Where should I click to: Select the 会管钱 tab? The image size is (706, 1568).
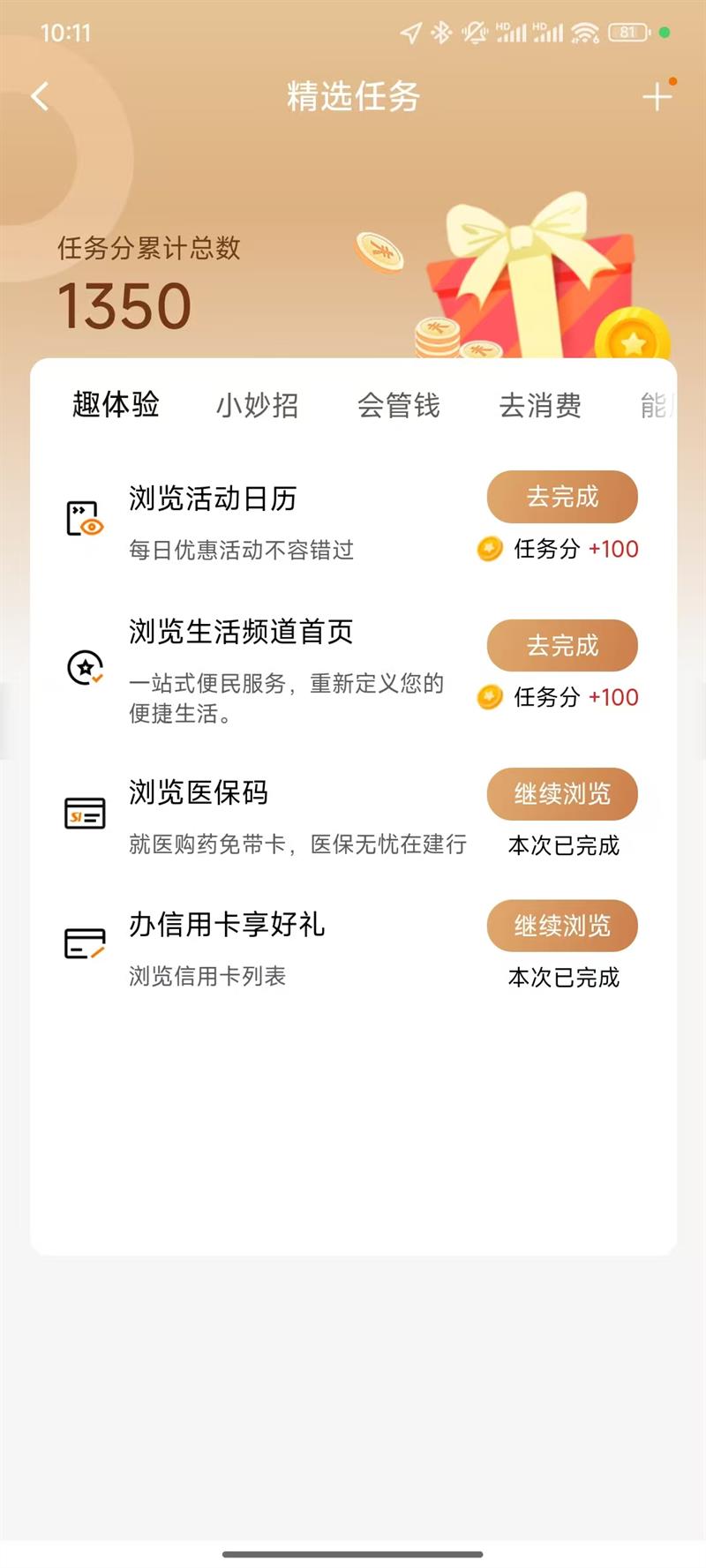(x=398, y=406)
